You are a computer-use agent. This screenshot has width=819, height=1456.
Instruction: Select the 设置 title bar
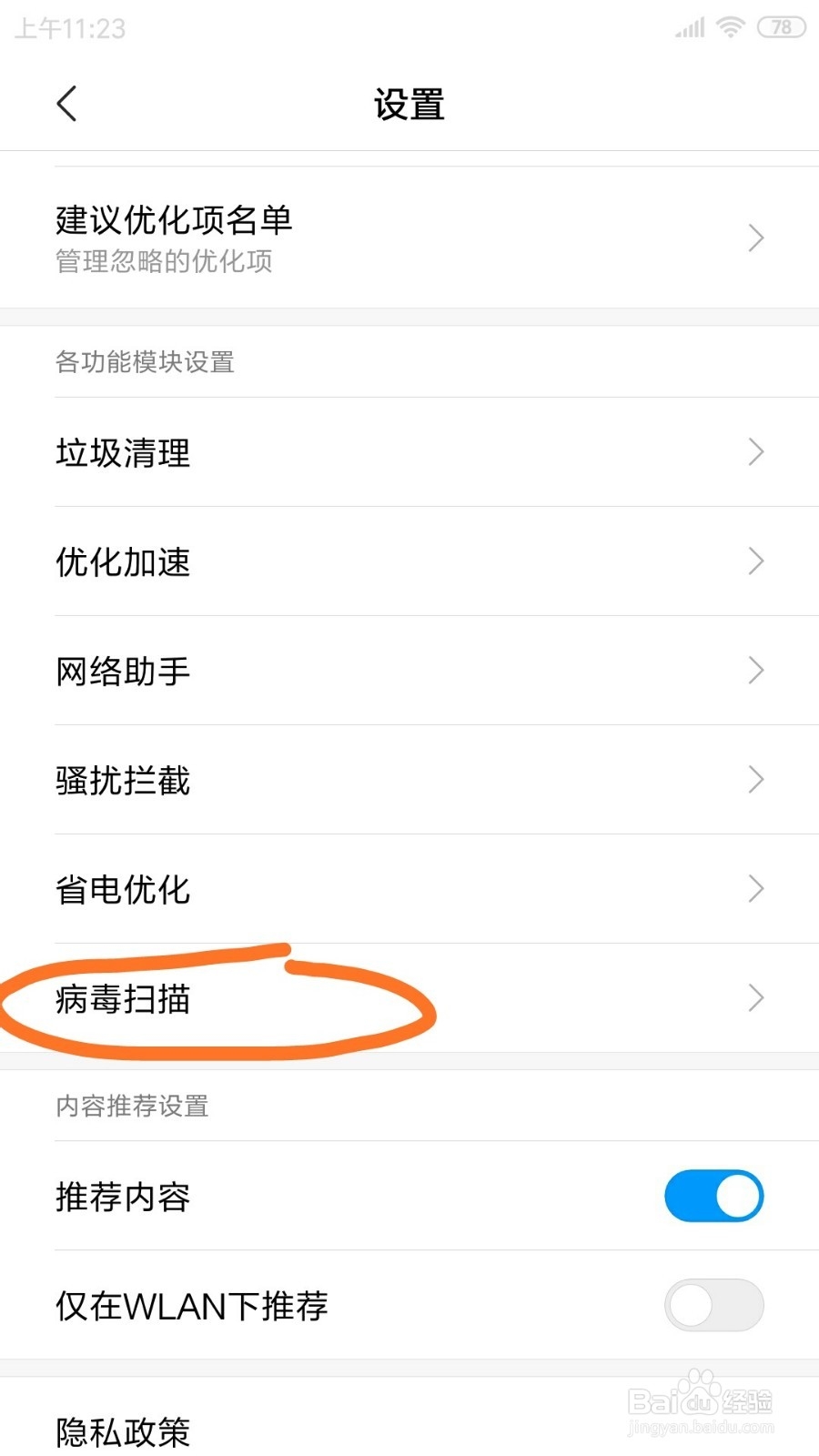pyautogui.click(x=409, y=104)
